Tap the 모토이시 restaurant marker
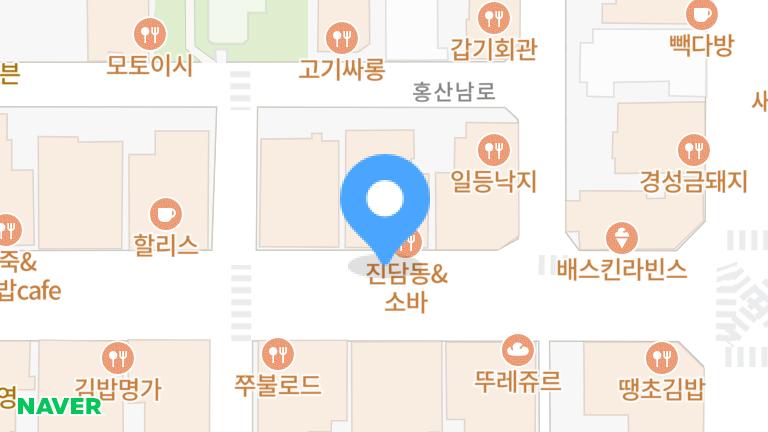The image size is (768, 432). pos(151,36)
